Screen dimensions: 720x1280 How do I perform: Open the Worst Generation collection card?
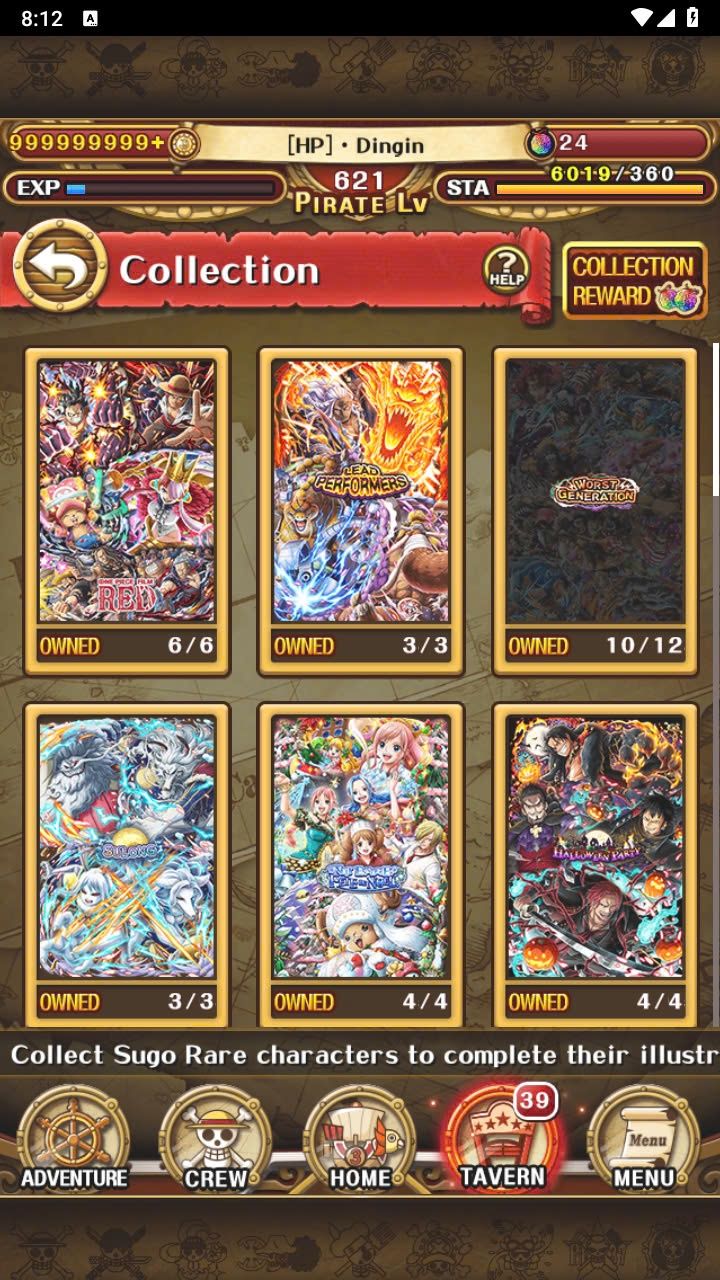click(595, 511)
